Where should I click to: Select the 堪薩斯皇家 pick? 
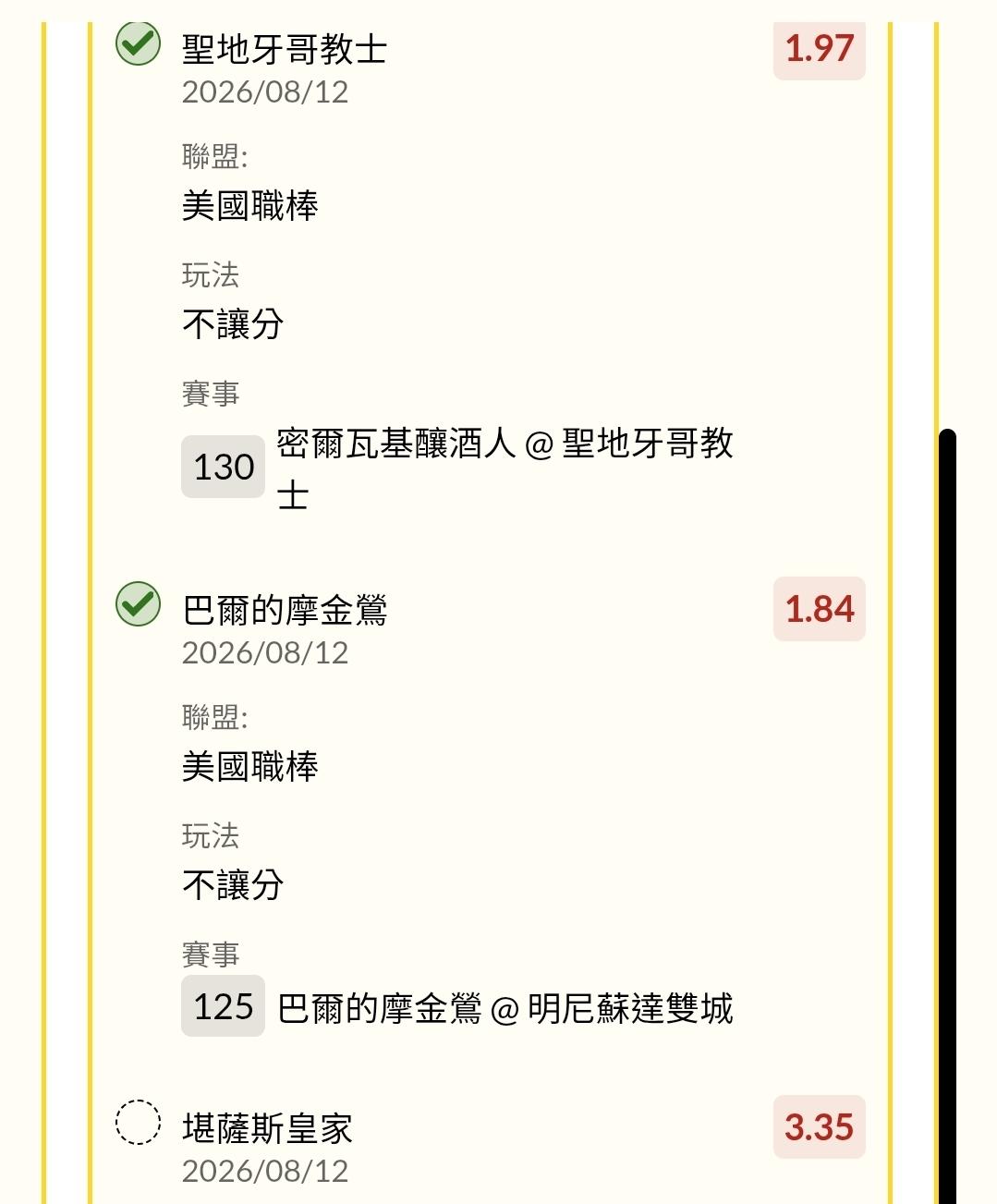click(138, 1122)
